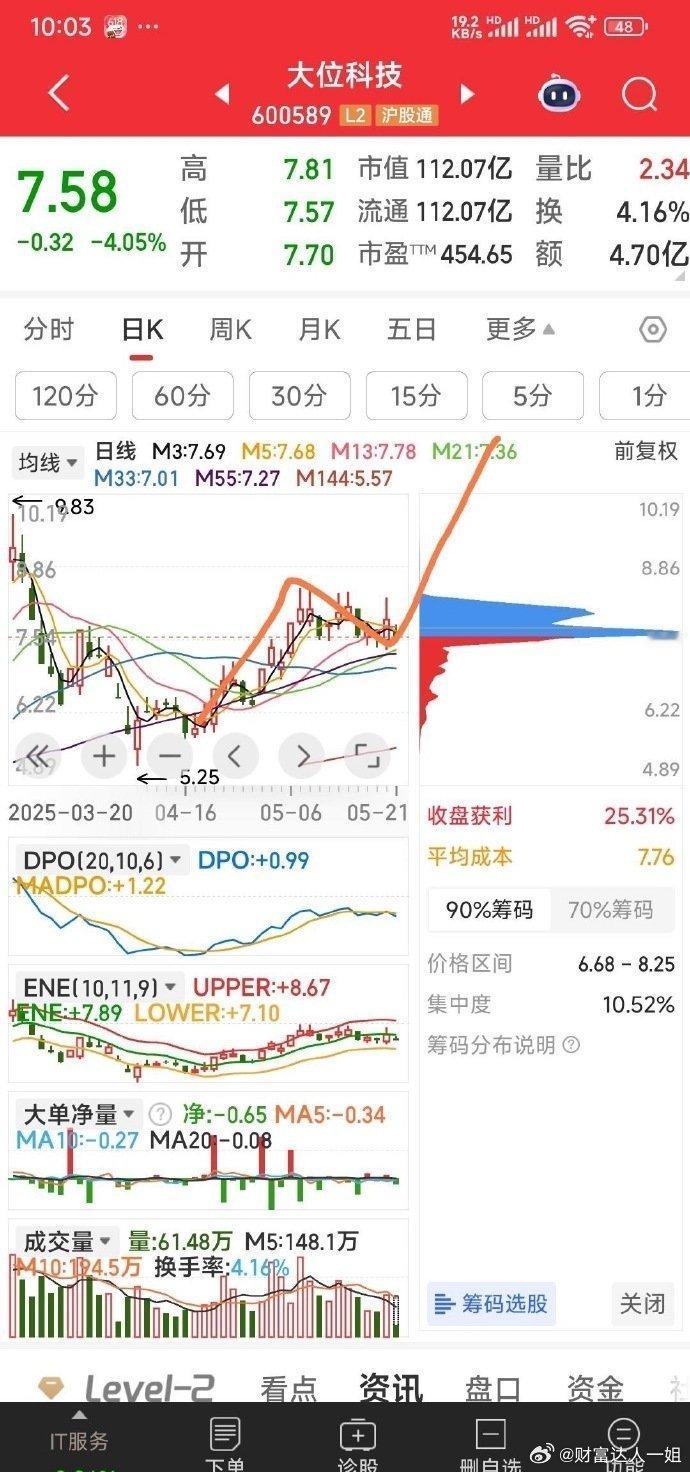690x1472 pixels.
Task: Go back using the top-left arrow
Action: pyautogui.click(x=59, y=94)
